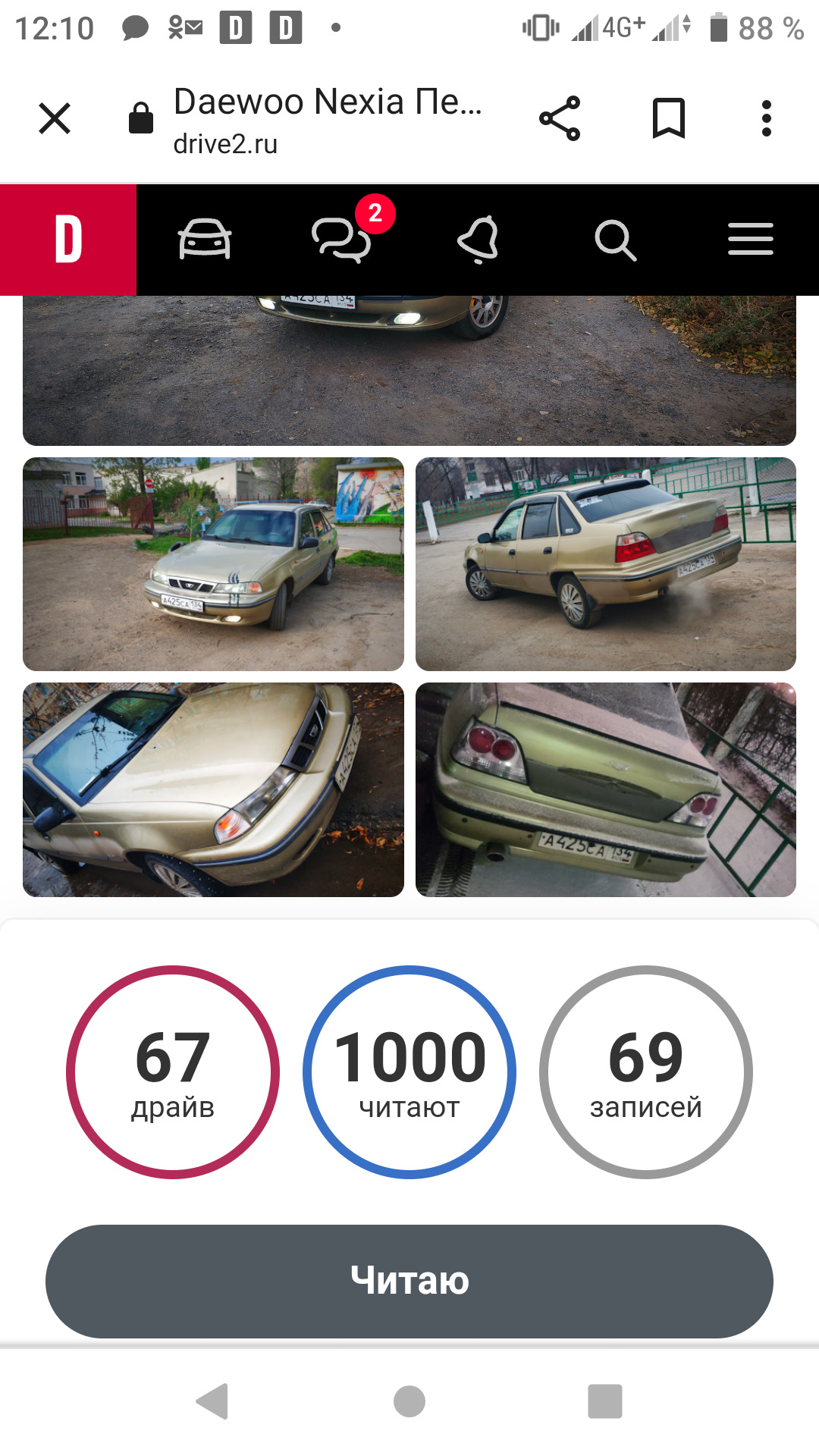819x1456 pixels.
Task: Open the browser overflow menu
Action: (767, 118)
